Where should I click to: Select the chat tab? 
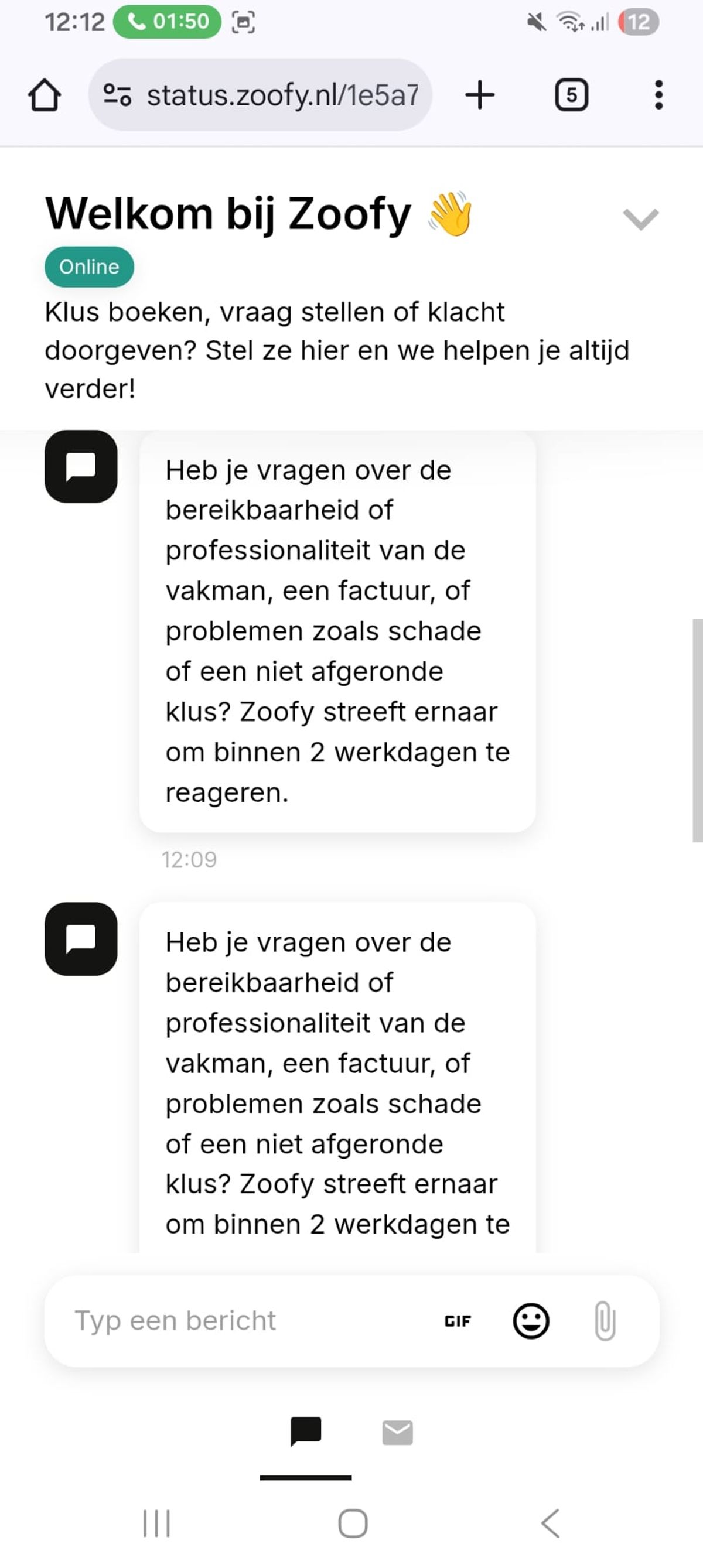coord(306,1431)
